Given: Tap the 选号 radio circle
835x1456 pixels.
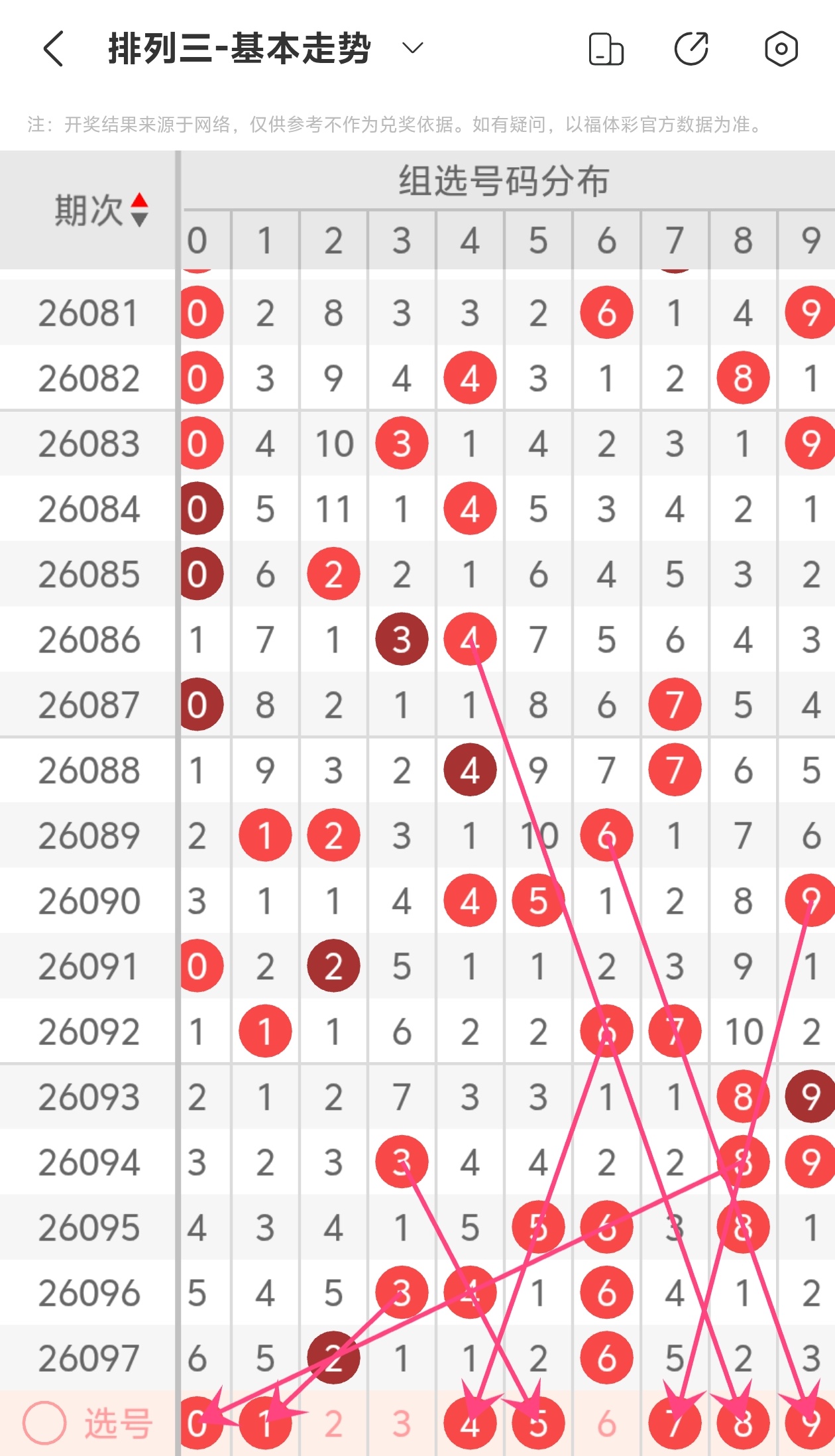Looking at the screenshot, I should [44, 1423].
